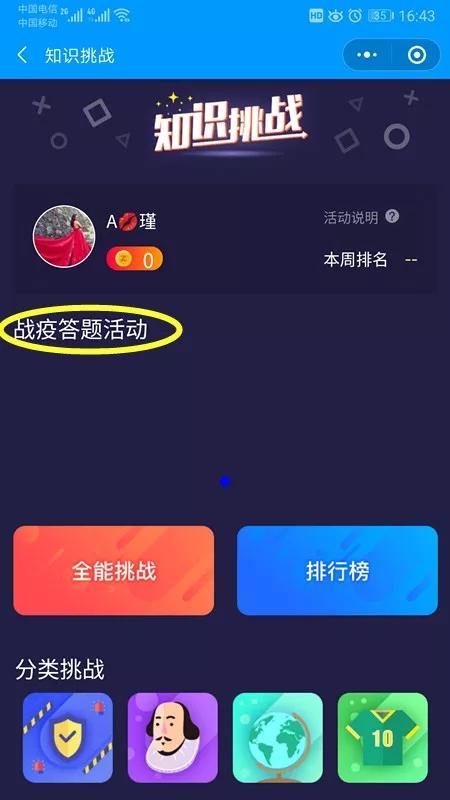Tap the user avatar in red dress
The image size is (450, 800).
tap(64, 236)
